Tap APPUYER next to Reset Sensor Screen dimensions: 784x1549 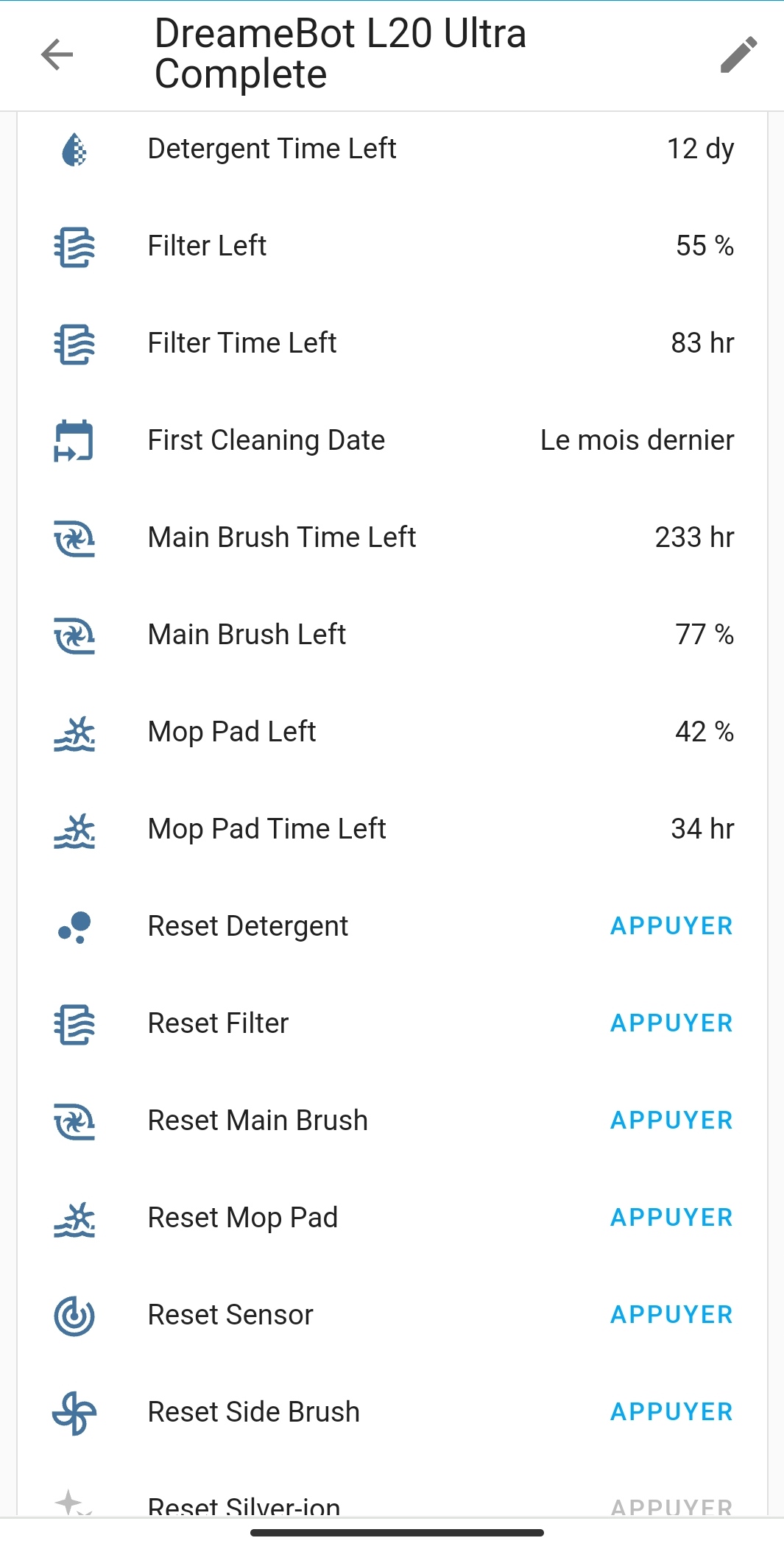pos(671,1315)
